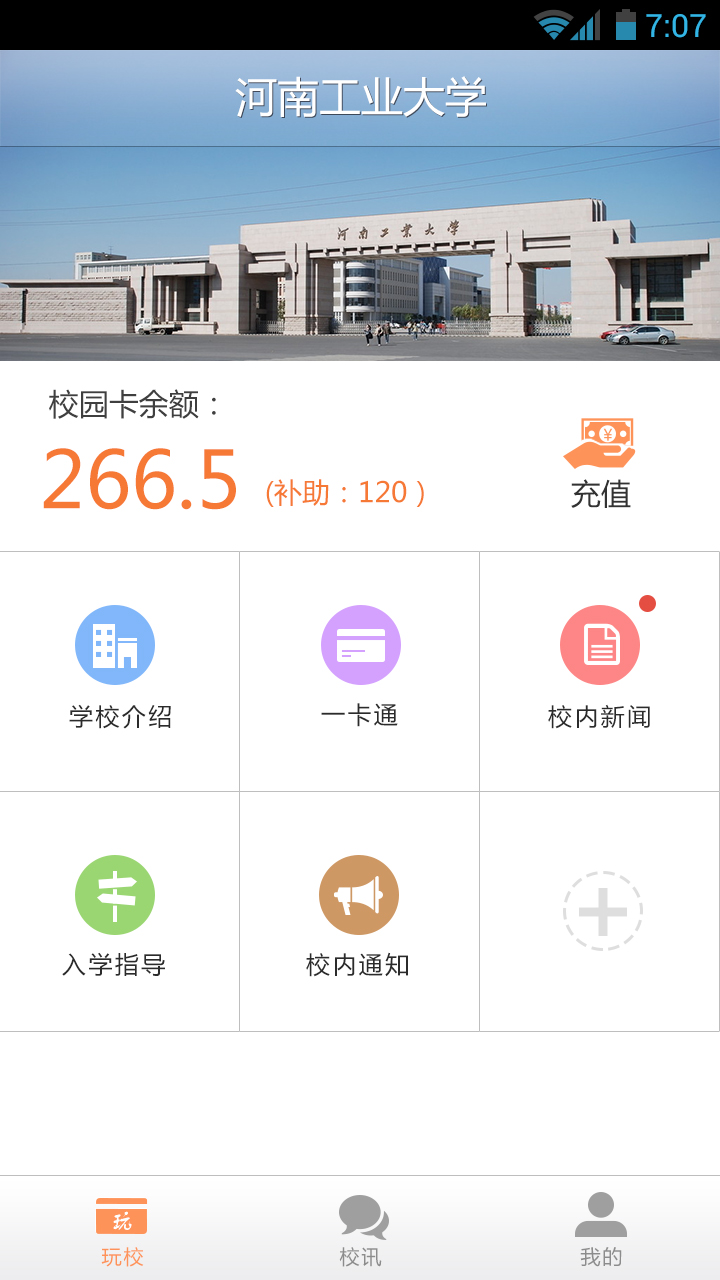This screenshot has width=720, height=1280.
Task: Tap the 补助：120 subsidy text
Action: (x=345, y=491)
